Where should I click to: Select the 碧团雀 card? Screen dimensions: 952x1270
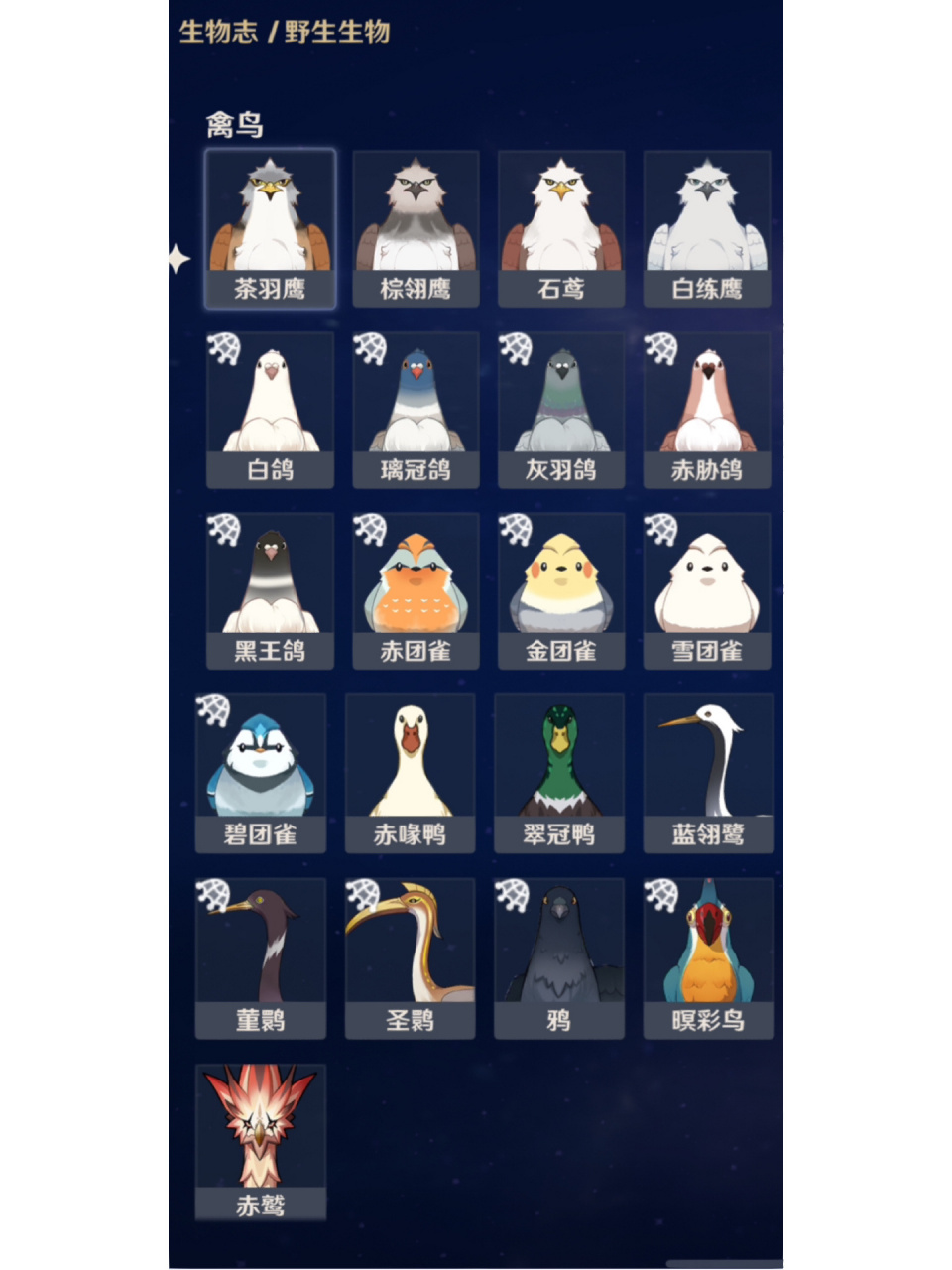click(x=261, y=774)
